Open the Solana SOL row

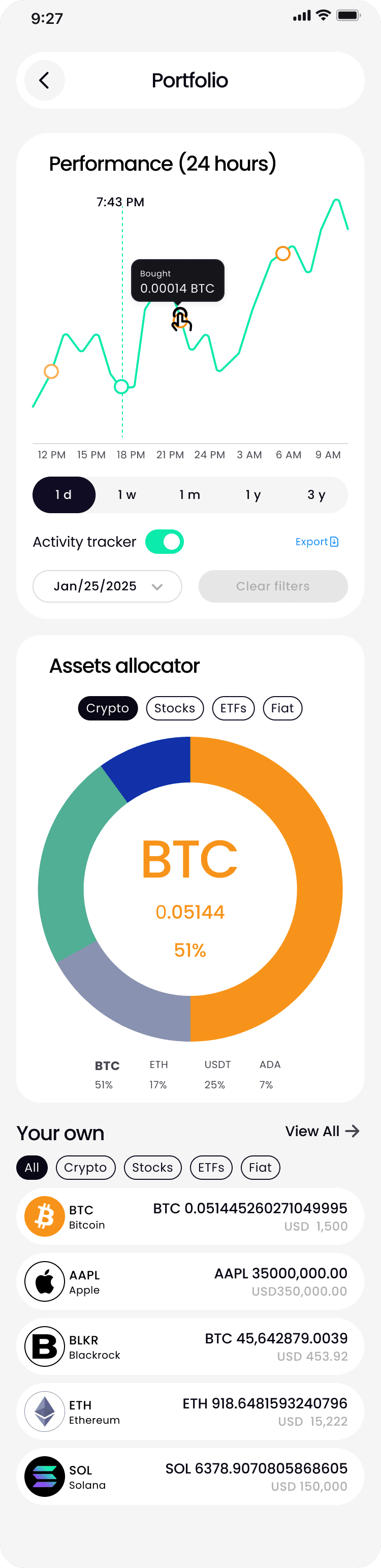coord(190,1477)
